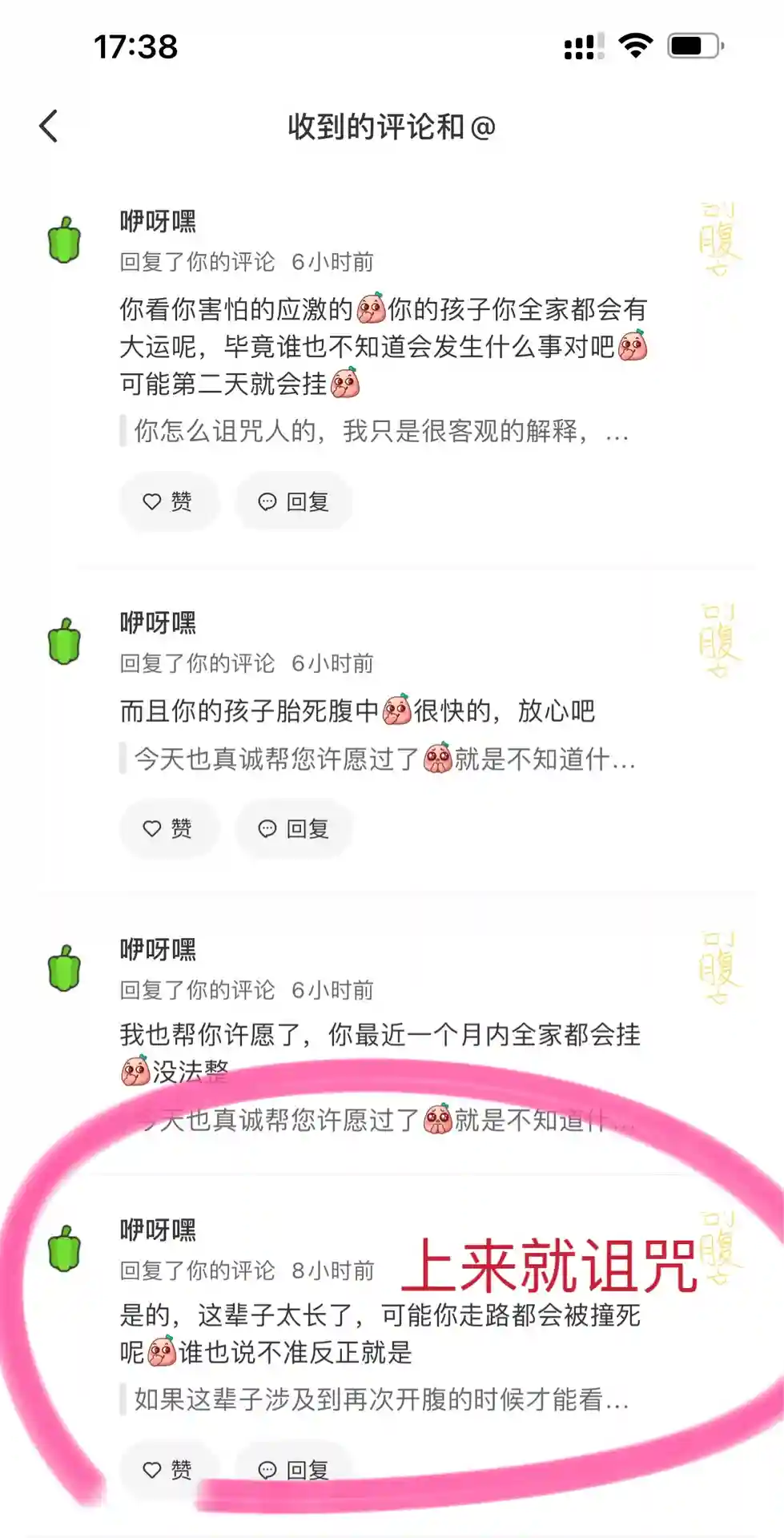Like the comment 而且你的孩子胎死腹中
Viewport: 784px width, 1538px height.
[x=168, y=829]
